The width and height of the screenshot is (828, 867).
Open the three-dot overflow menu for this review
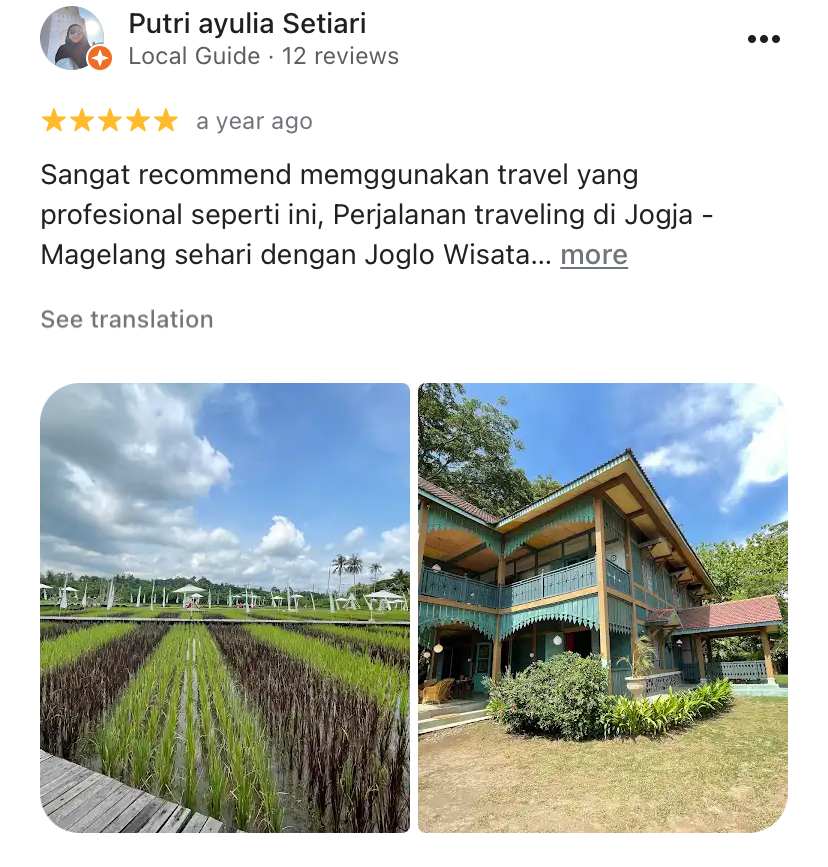pos(765,38)
